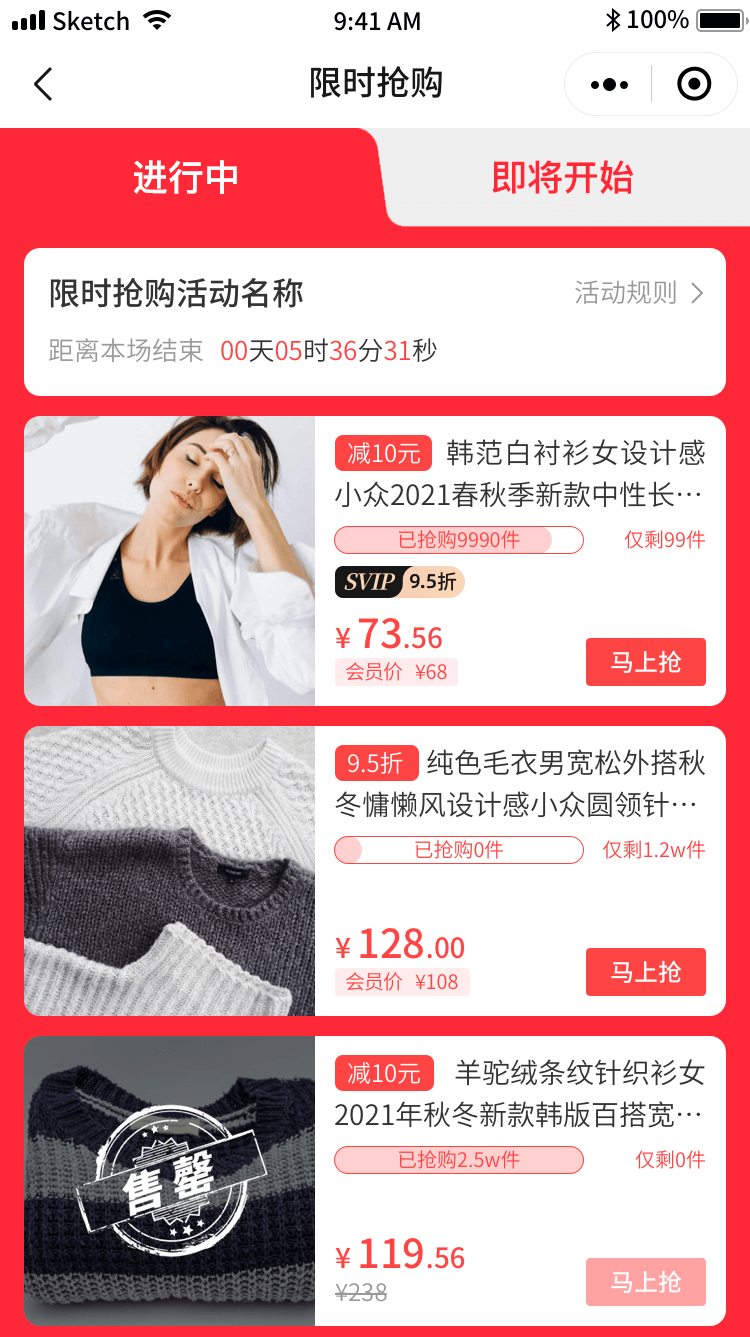750x1337 pixels.
Task: Close the mini program via the circle icon
Action: 694,85
